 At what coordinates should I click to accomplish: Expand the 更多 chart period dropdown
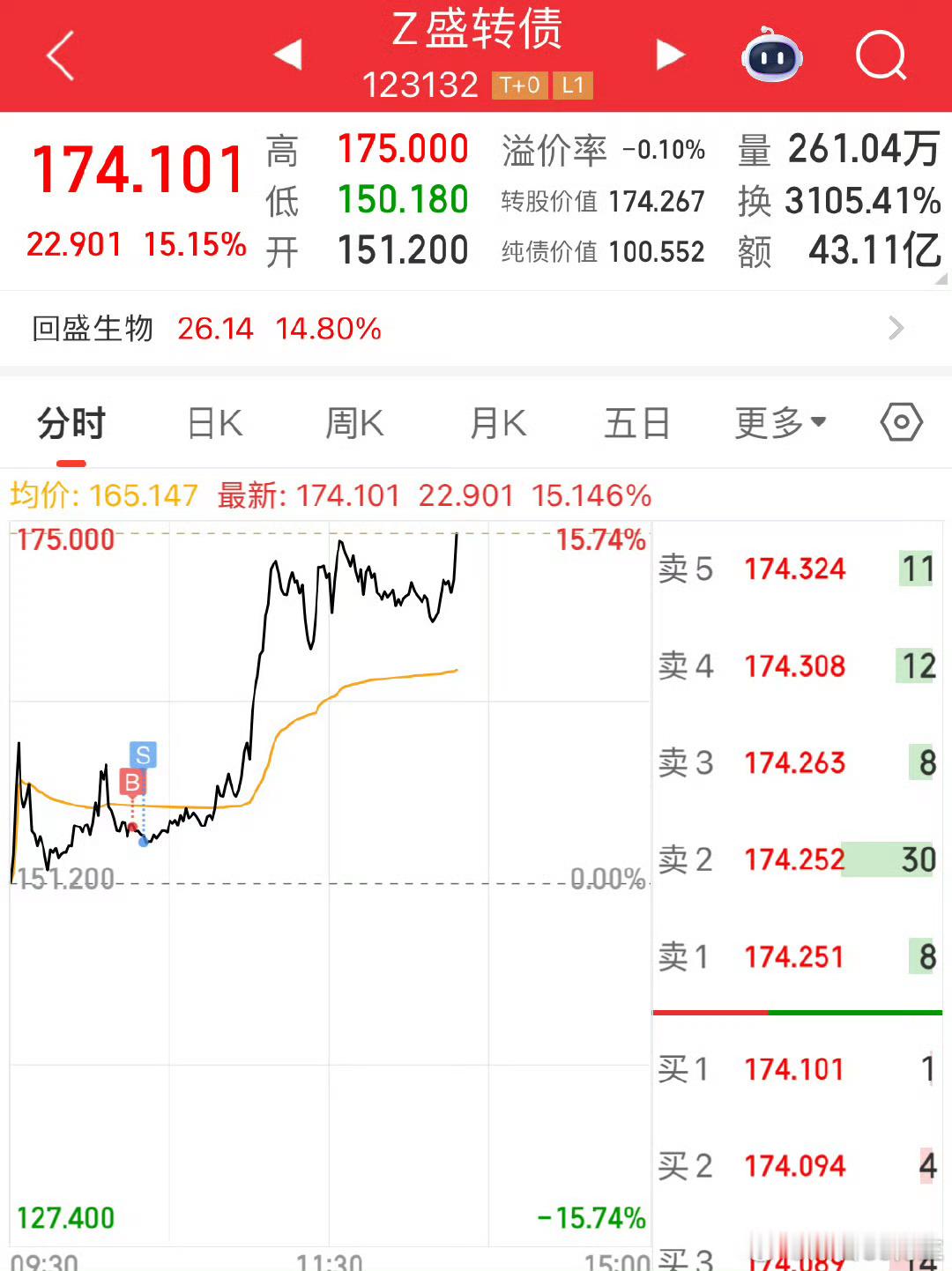[x=780, y=424]
